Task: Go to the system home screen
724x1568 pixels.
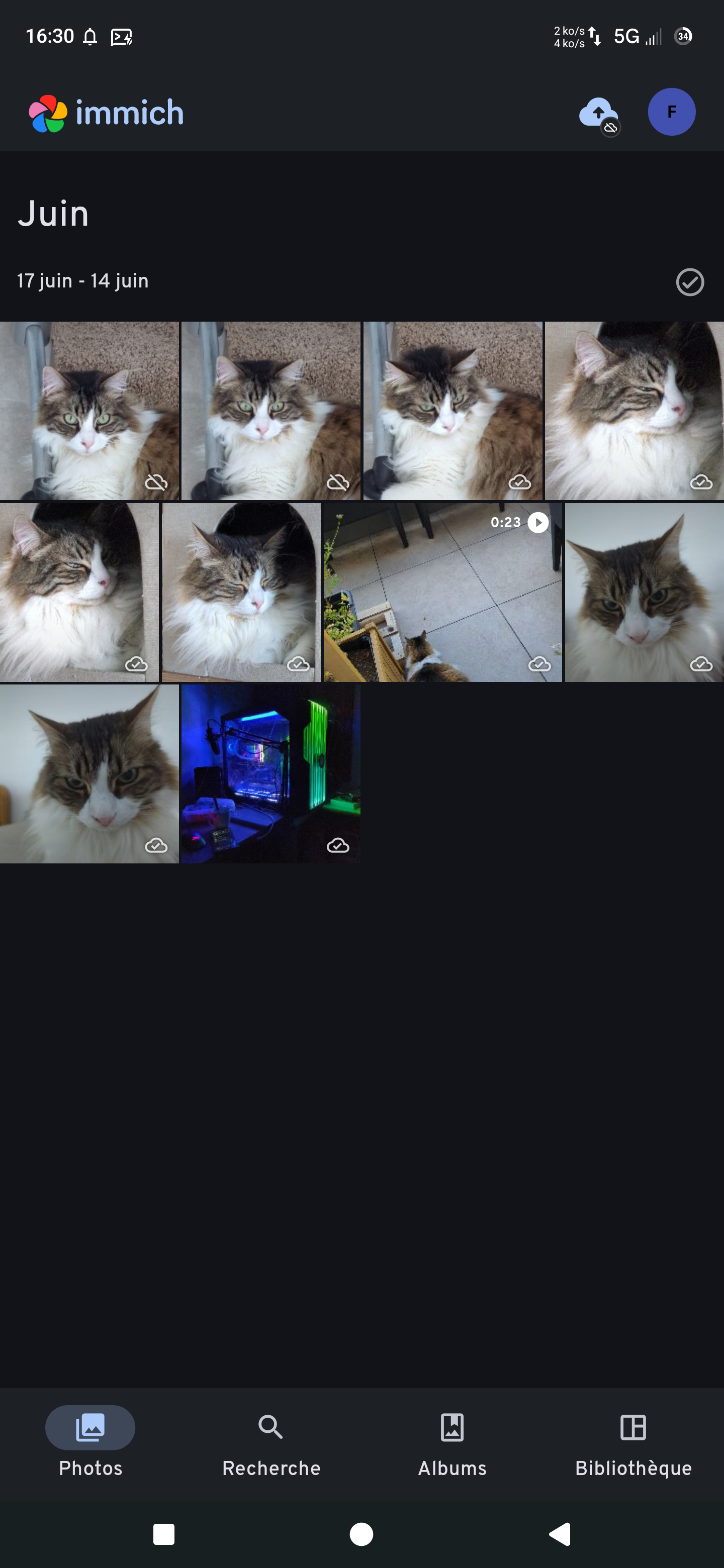Action: [361, 1534]
